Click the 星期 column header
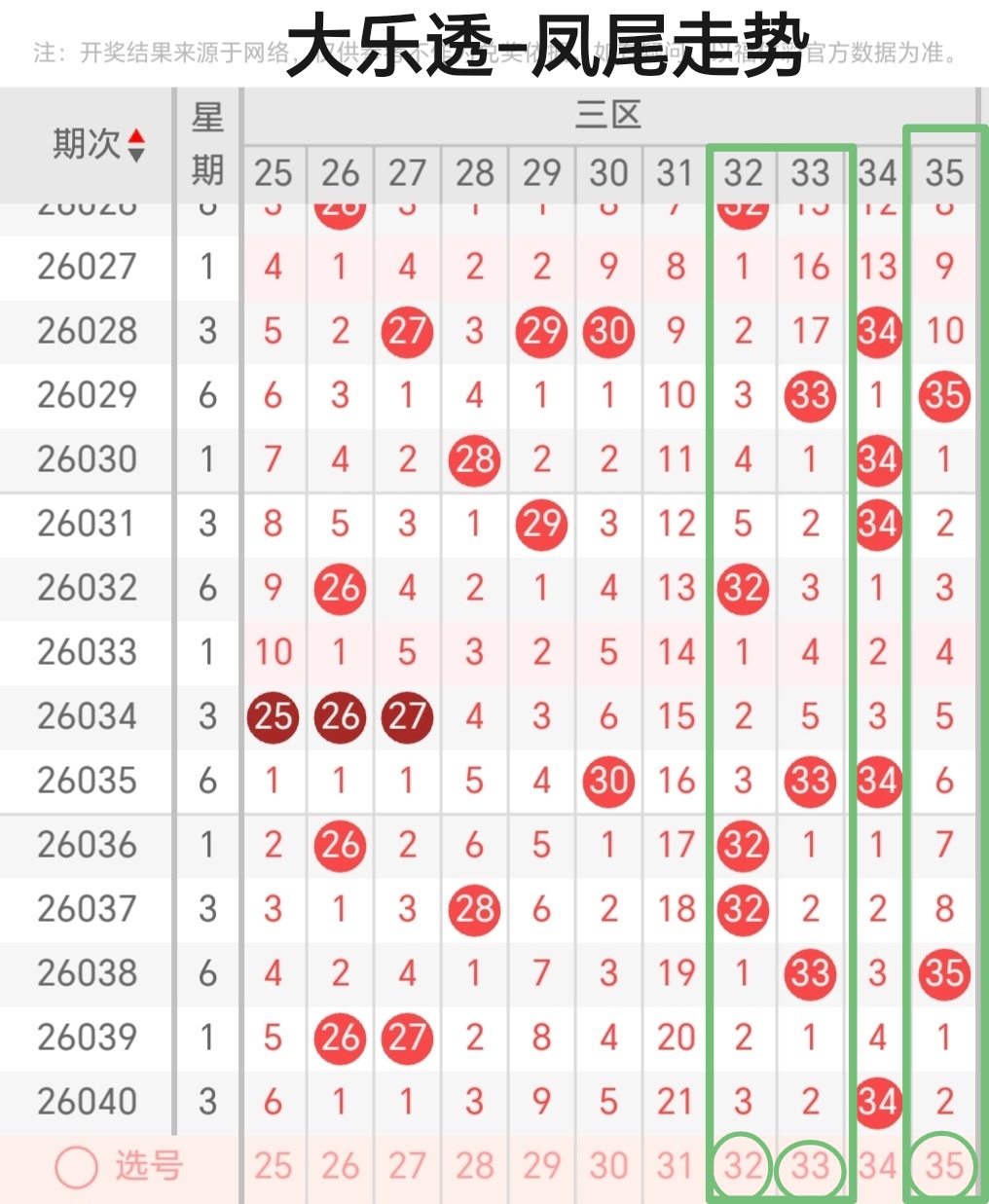Image resolution: width=989 pixels, height=1204 pixels. pyautogui.click(x=207, y=144)
